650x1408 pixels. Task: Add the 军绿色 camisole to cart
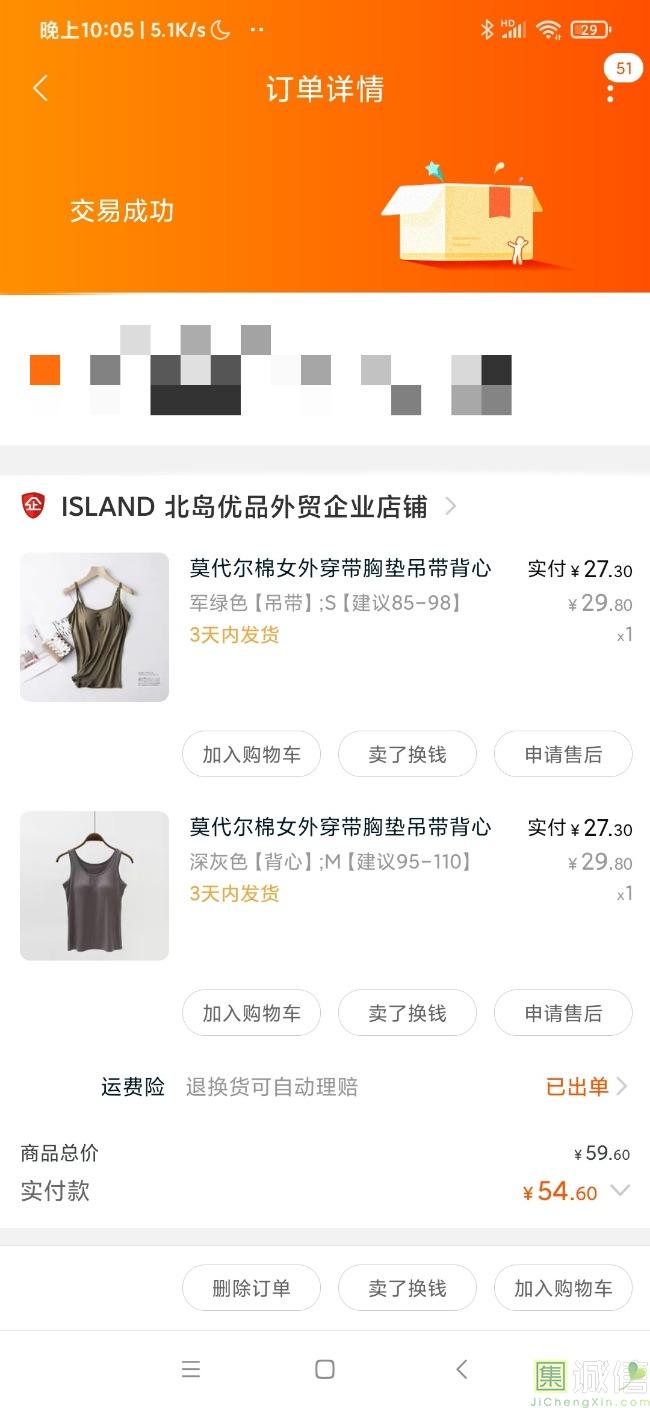[x=251, y=754]
